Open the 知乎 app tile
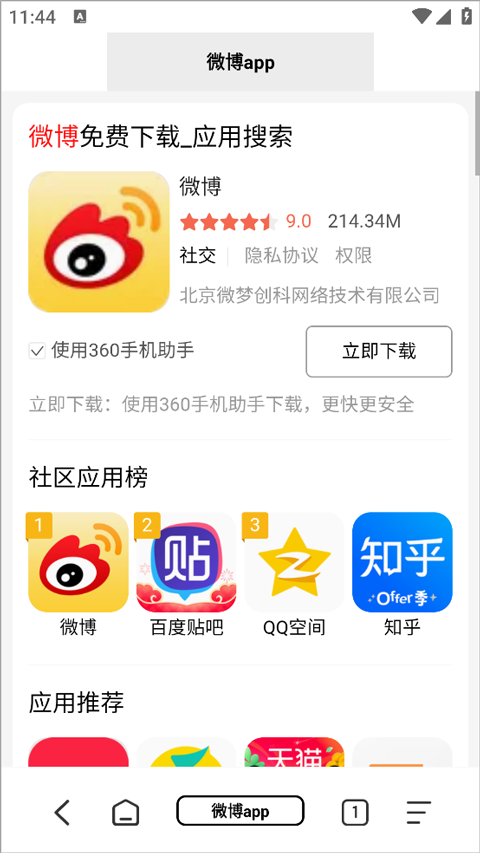 pyautogui.click(x=402, y=574)
